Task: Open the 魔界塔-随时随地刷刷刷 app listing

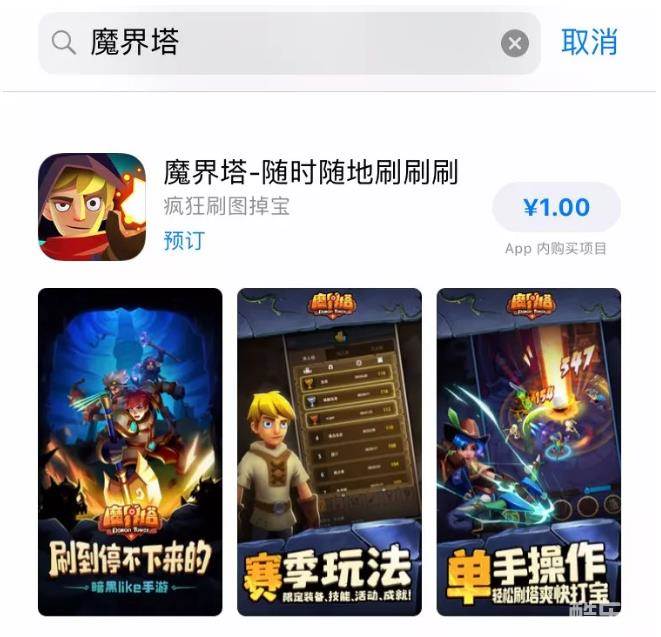Action: pos(310,173)
